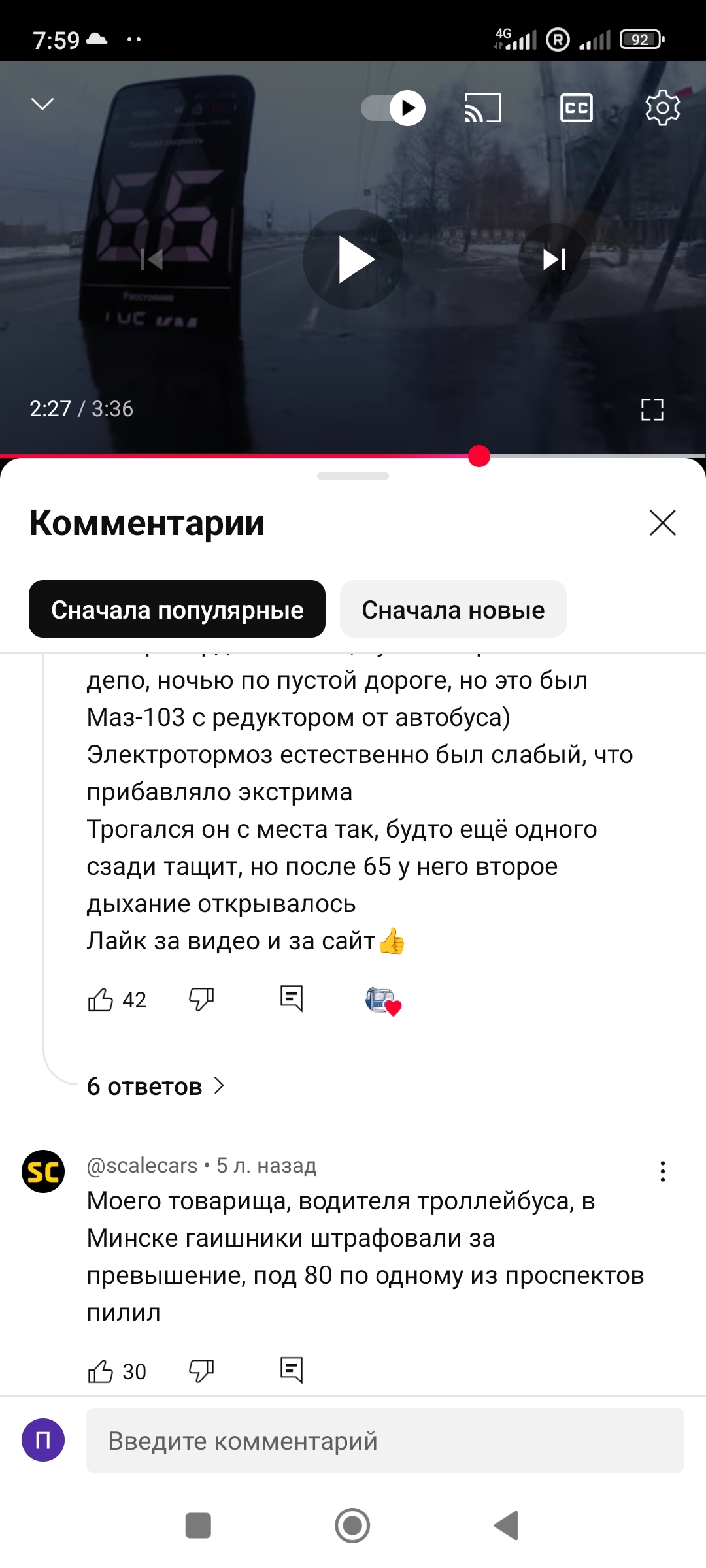Screen dimensions: 706x1568
Task: Open options menu for @scalecars comment
Action: pyautogui.click(x=662, y=1171)
